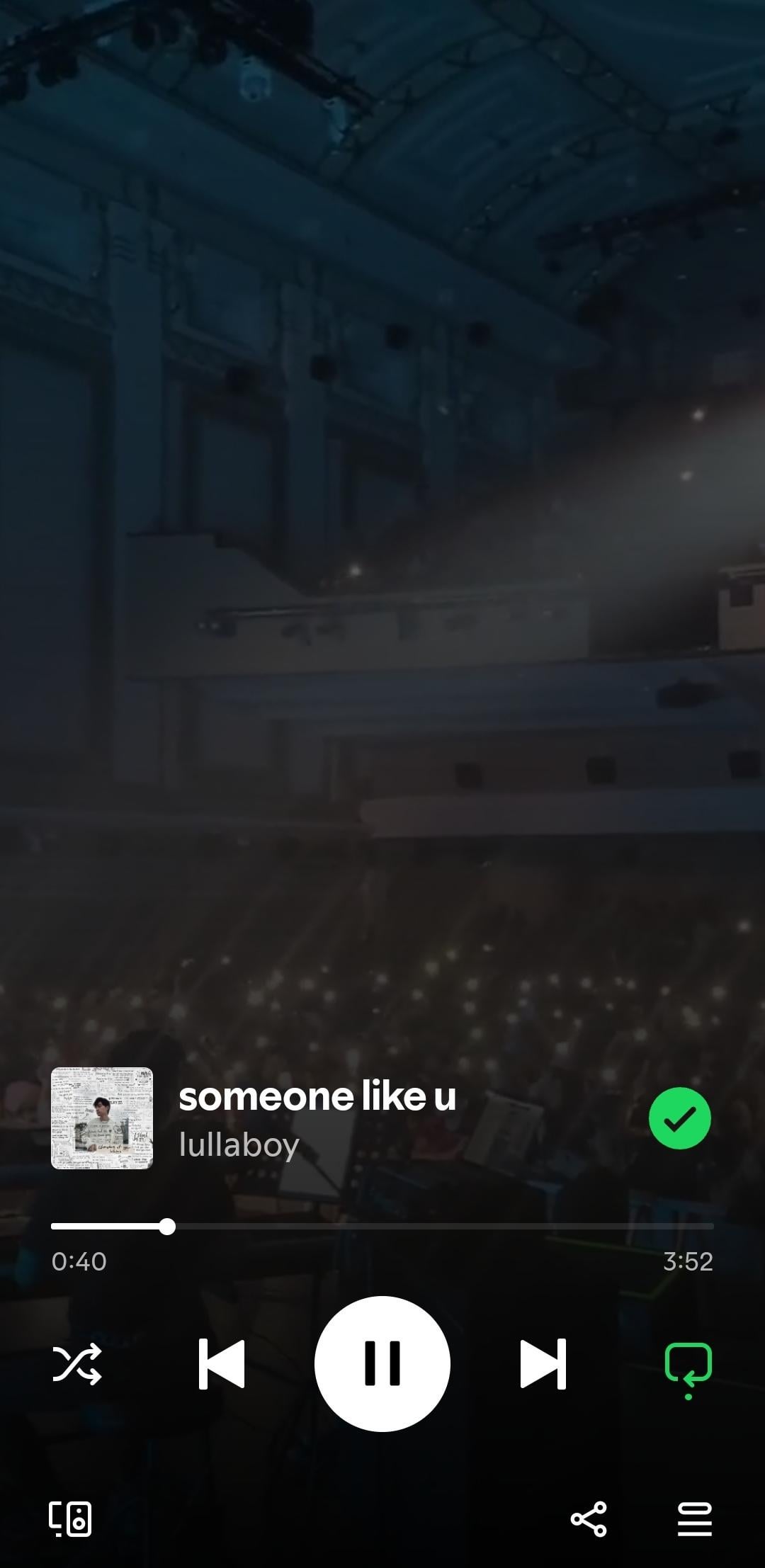Screen dimensions: 765x1568
Task: Toggle shuffle mode
Action: click(77, 1363)
